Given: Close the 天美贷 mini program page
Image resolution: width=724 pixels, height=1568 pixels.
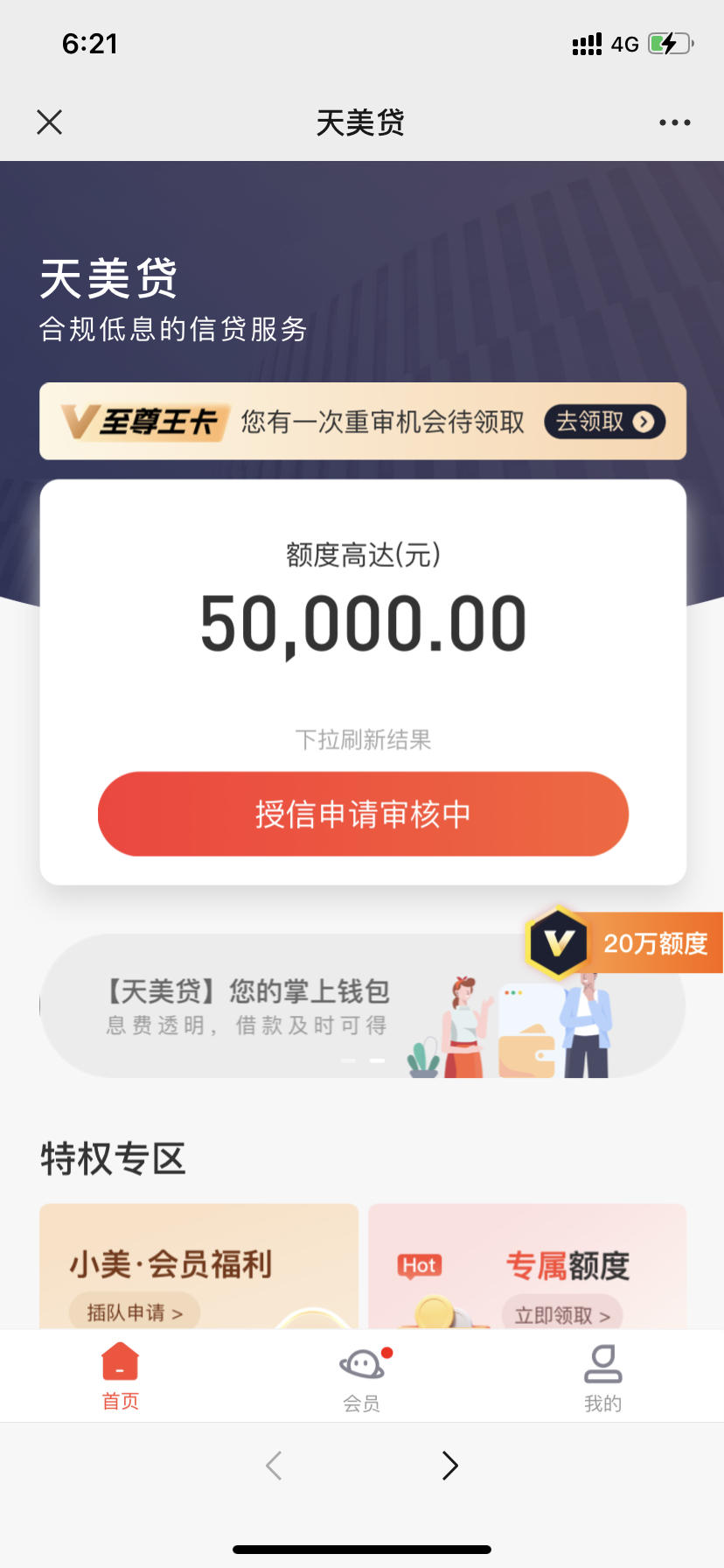Looking at the screenshot, I should coord(50,122).
